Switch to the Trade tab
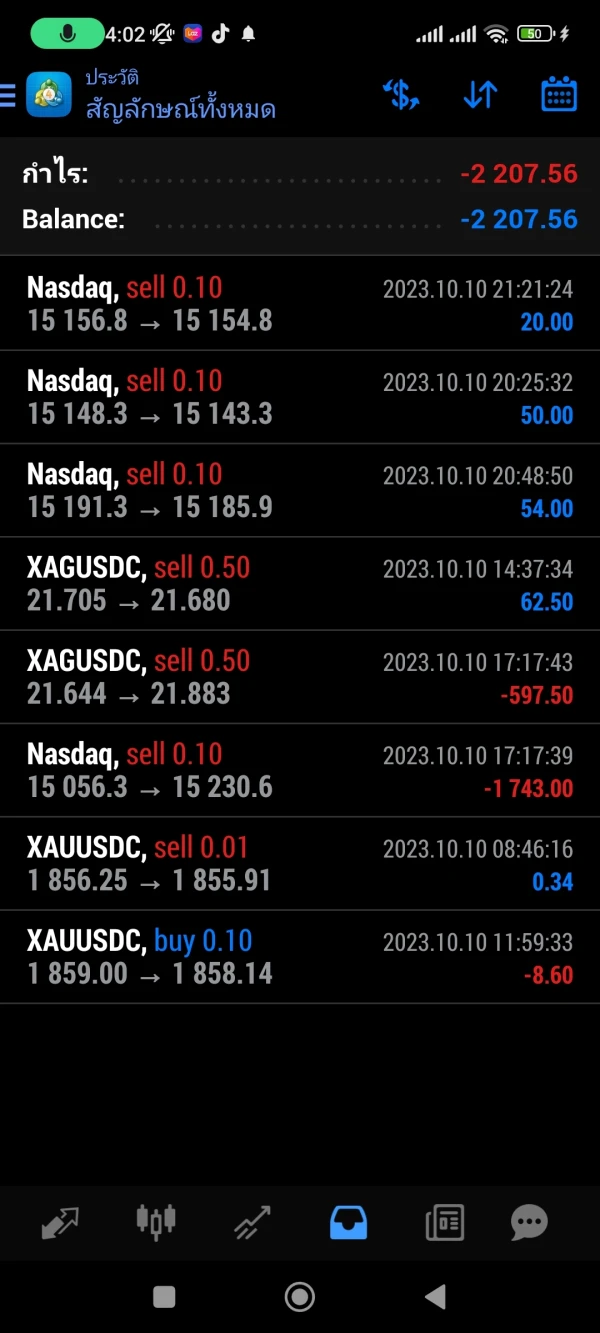This screenshot has height=1333, width=600. 252,1222
